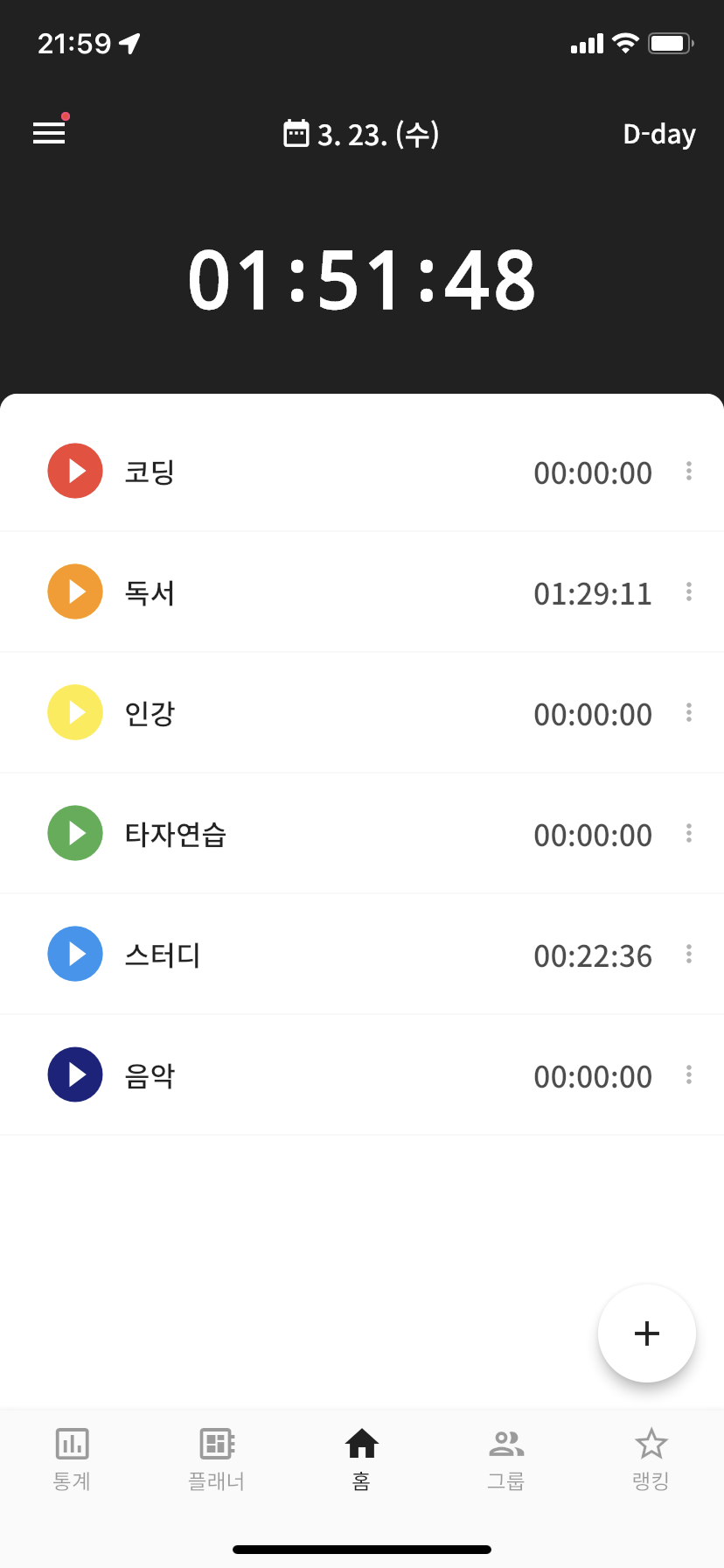Start the timer for 코딩
This screenshot has height=1568, width=724.
click(75, 471)
